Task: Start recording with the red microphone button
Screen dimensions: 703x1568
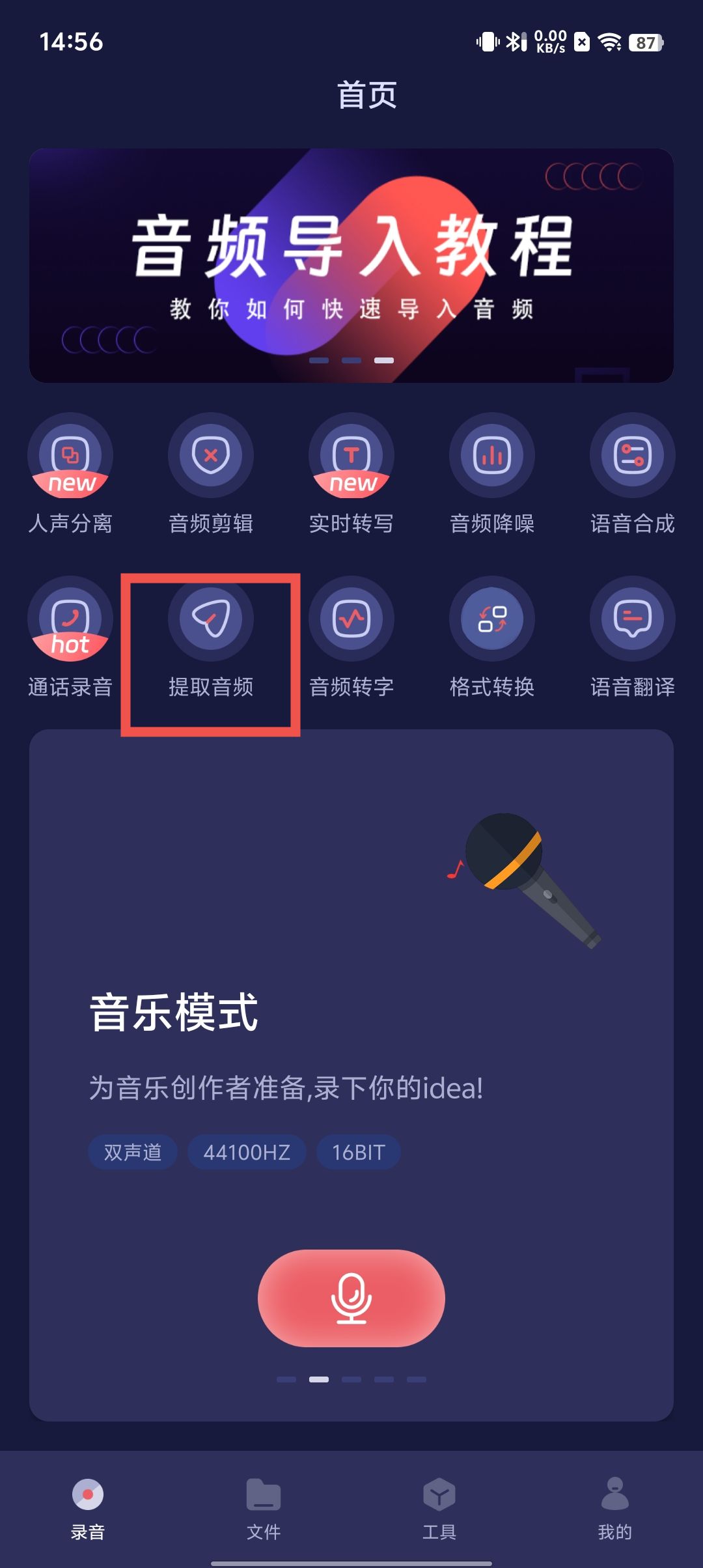Action: point(351,1298)
